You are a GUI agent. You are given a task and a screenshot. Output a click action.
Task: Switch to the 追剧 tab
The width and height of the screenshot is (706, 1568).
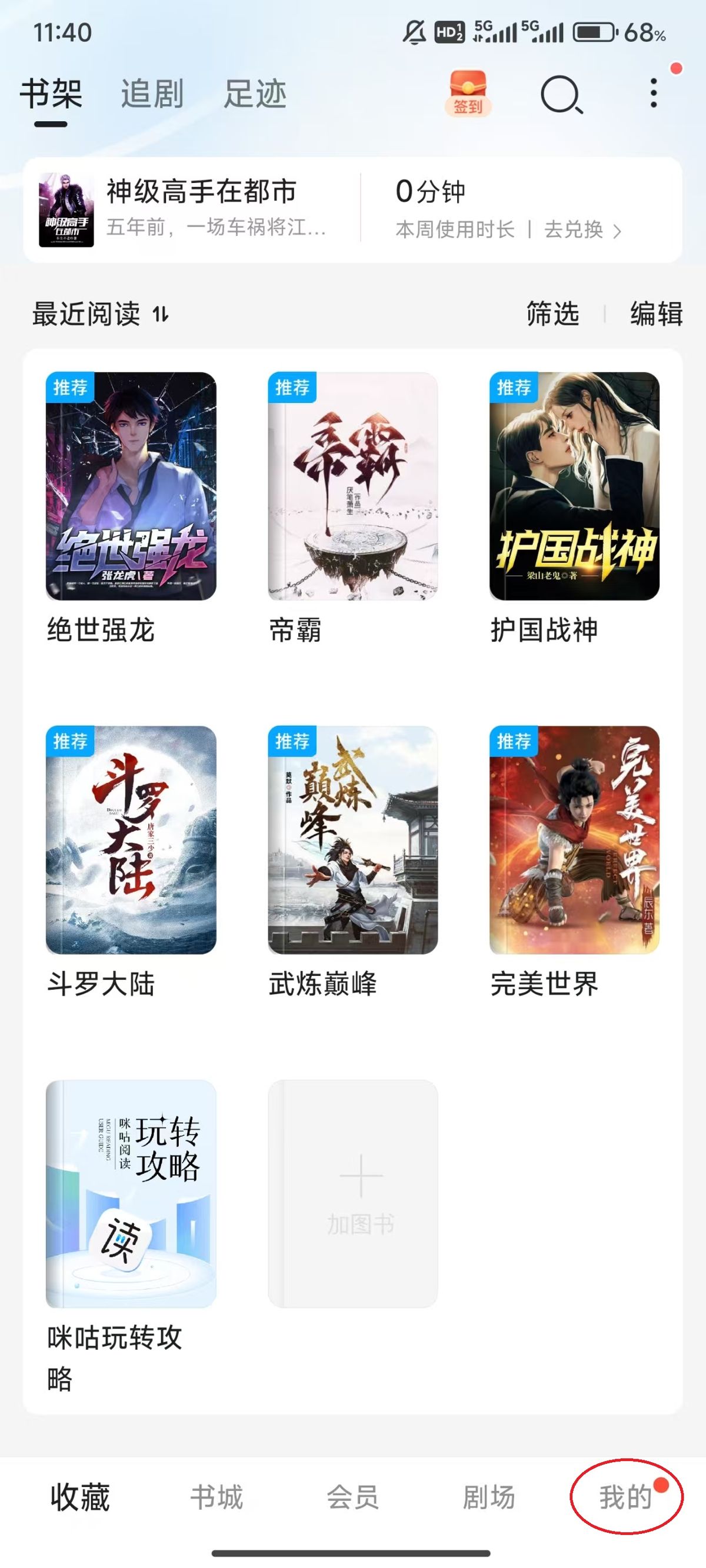click(152, 94)
